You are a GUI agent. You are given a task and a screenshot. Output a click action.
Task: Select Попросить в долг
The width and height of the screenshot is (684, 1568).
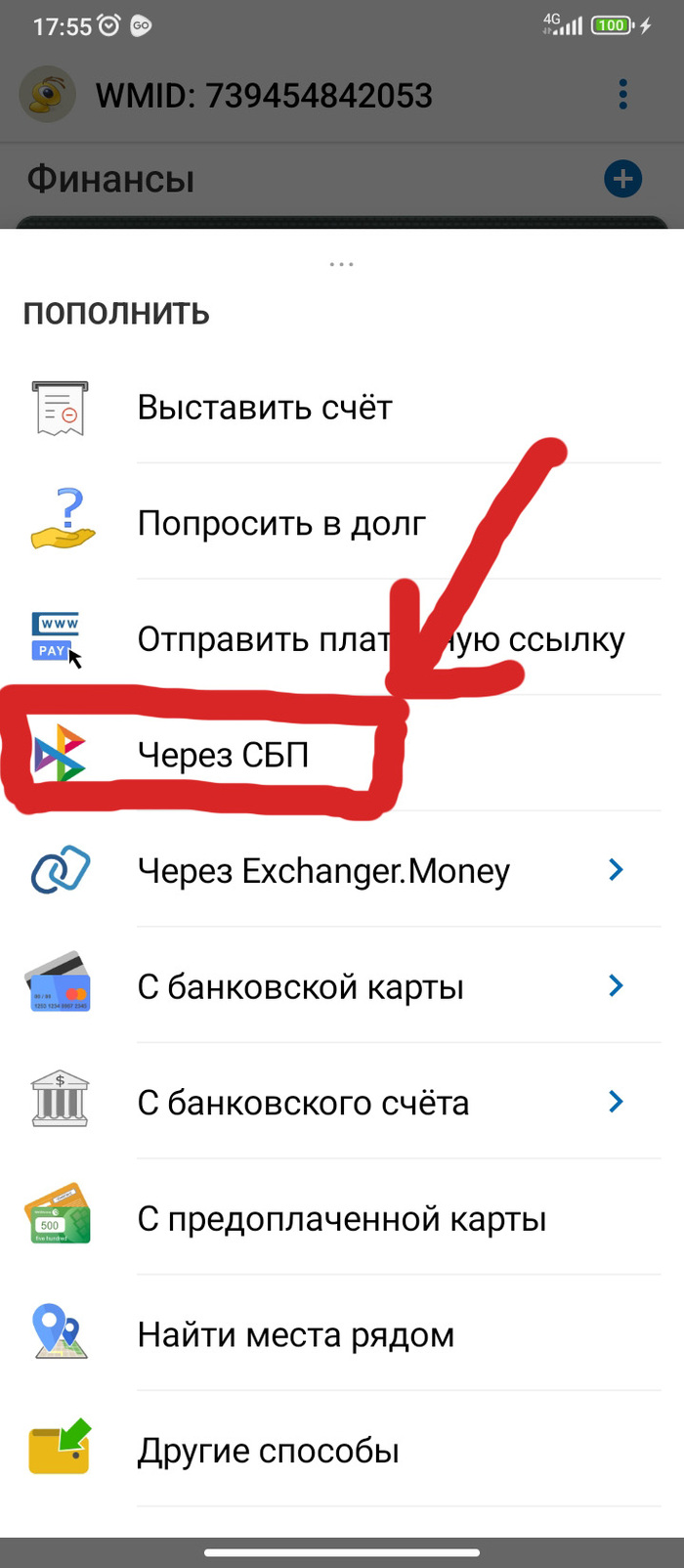[281, 524]
